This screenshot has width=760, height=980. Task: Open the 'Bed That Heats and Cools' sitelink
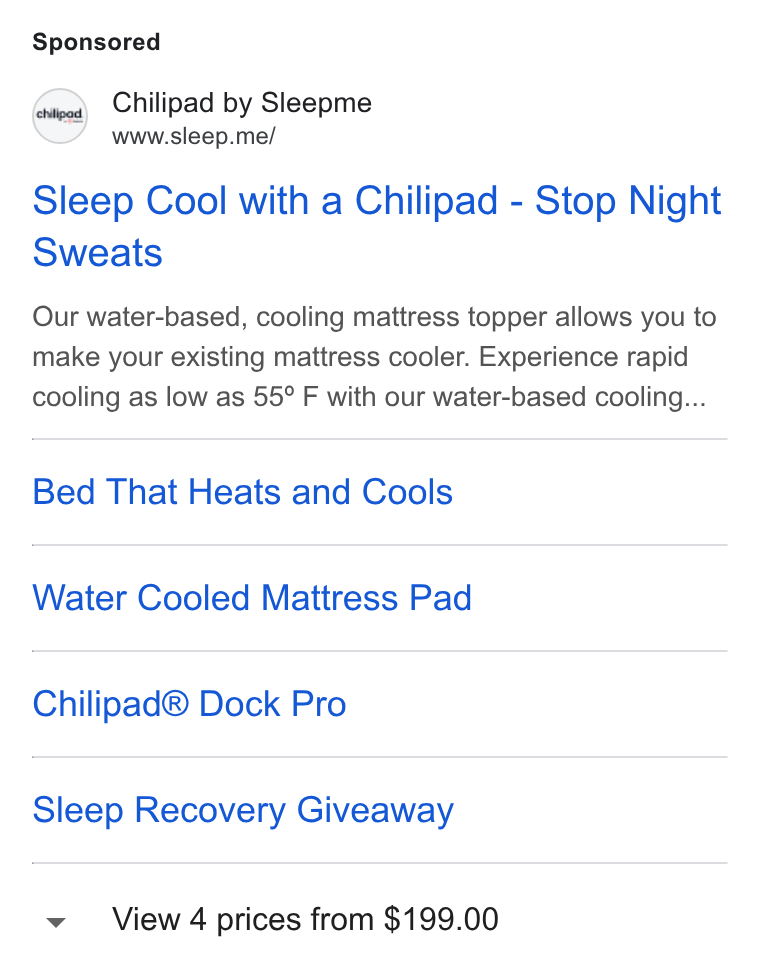tap(242, 492)
